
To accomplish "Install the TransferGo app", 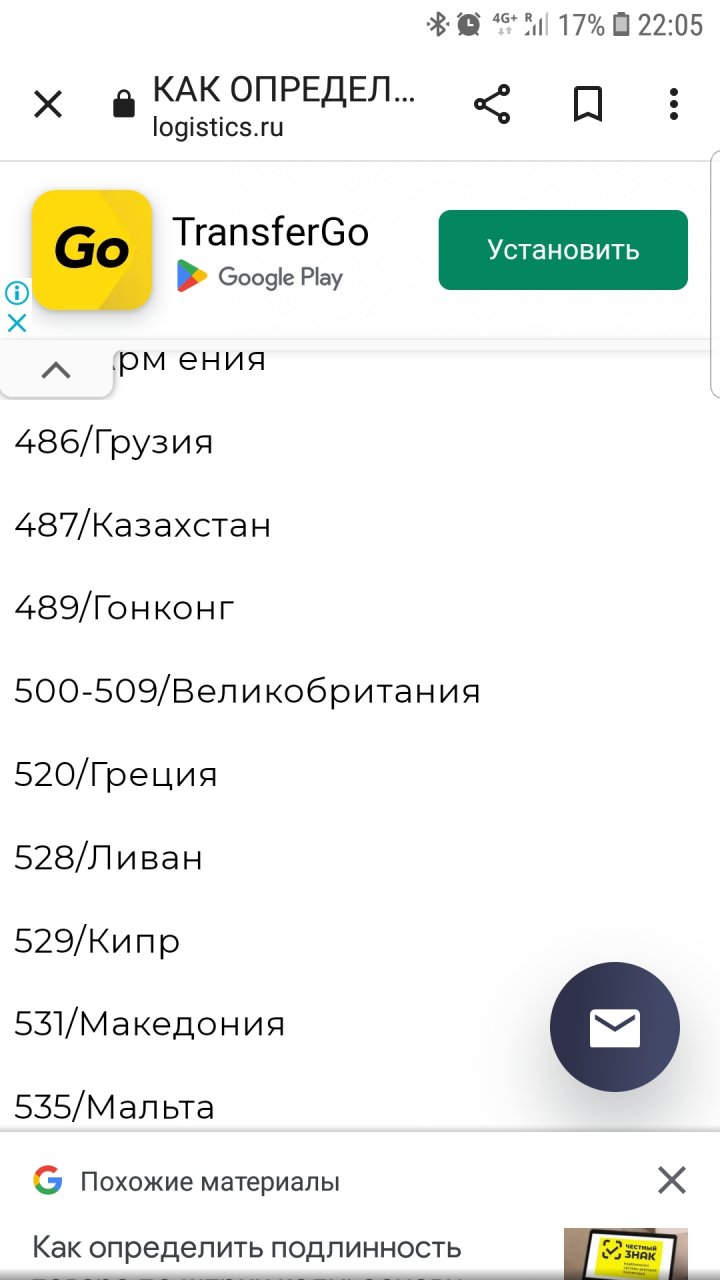I will point(563,250).
